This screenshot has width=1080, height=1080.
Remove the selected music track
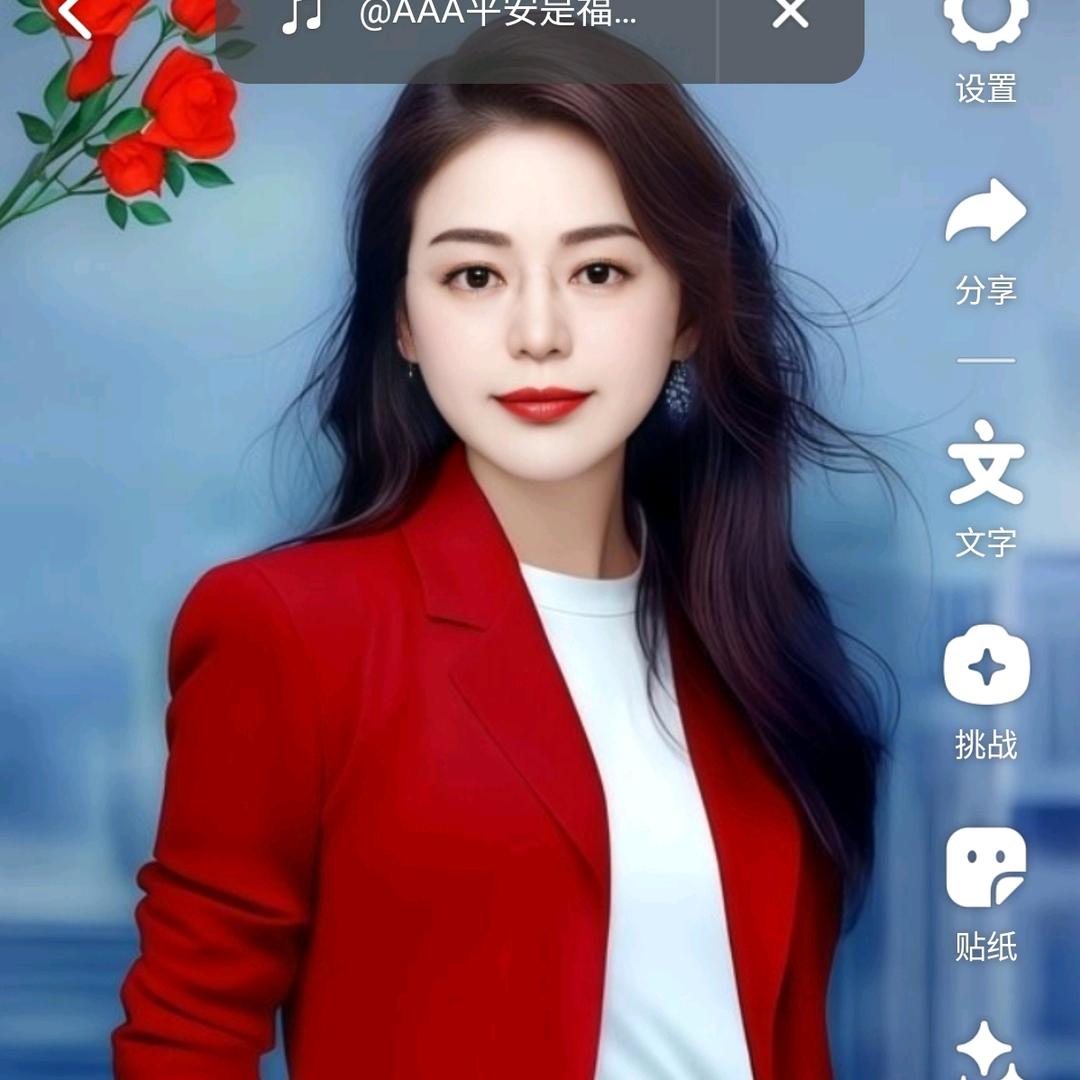pos(790,14)
